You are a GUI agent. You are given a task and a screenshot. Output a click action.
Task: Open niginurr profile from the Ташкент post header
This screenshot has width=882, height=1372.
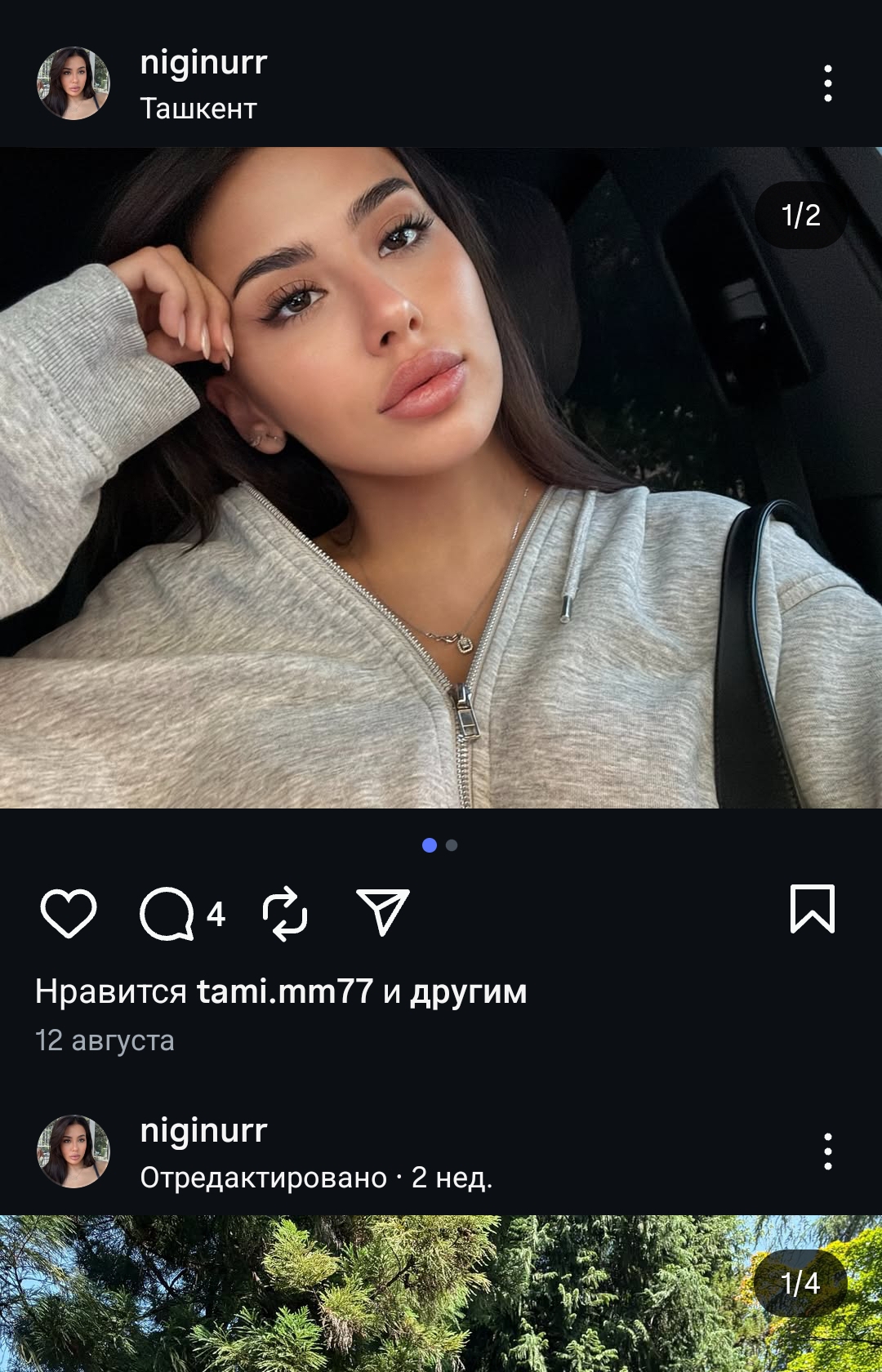[203, 63]
